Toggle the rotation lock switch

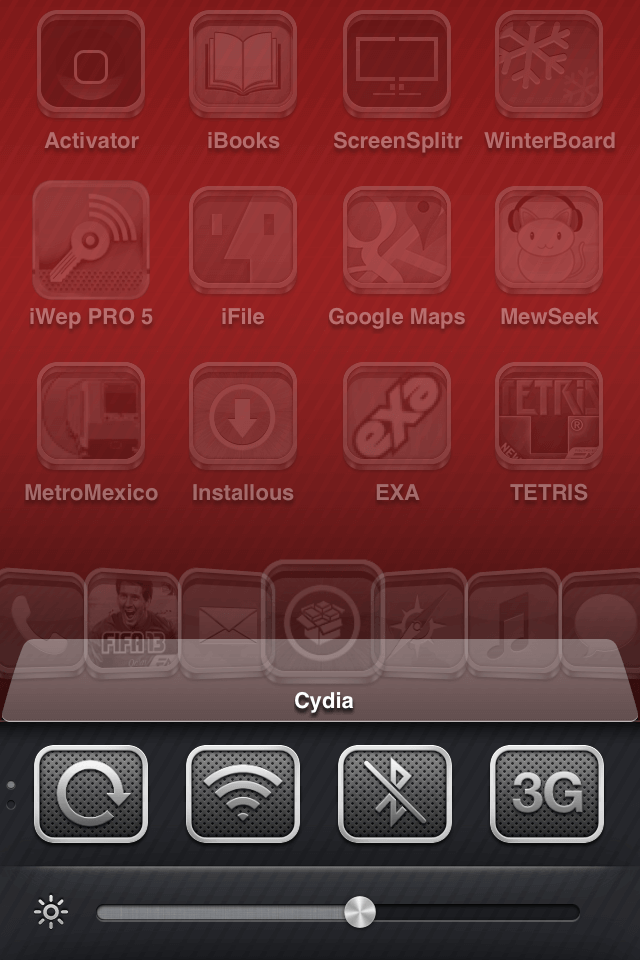pos(91,794)
